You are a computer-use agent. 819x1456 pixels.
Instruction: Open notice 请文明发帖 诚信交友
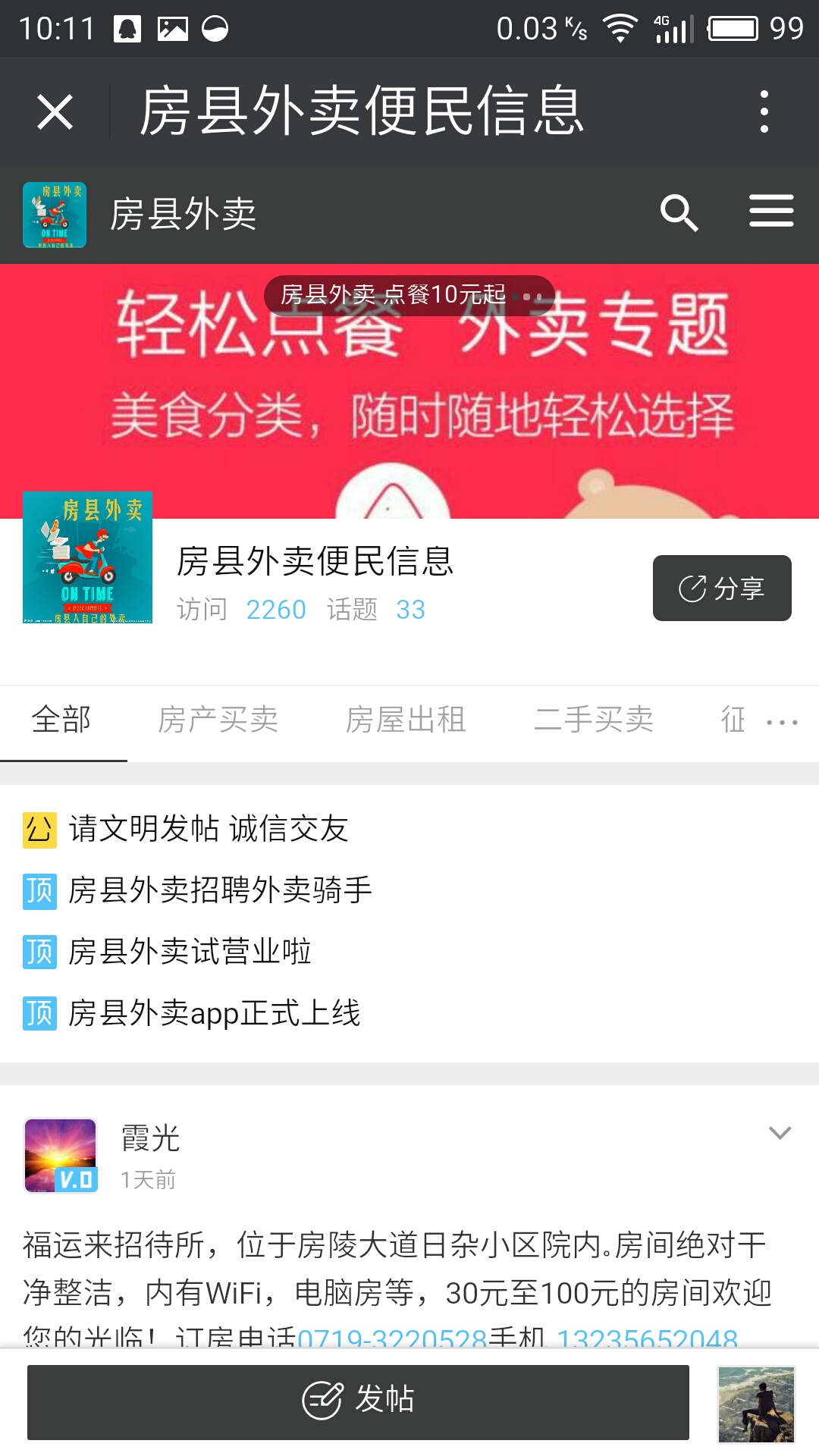(209, 828)
